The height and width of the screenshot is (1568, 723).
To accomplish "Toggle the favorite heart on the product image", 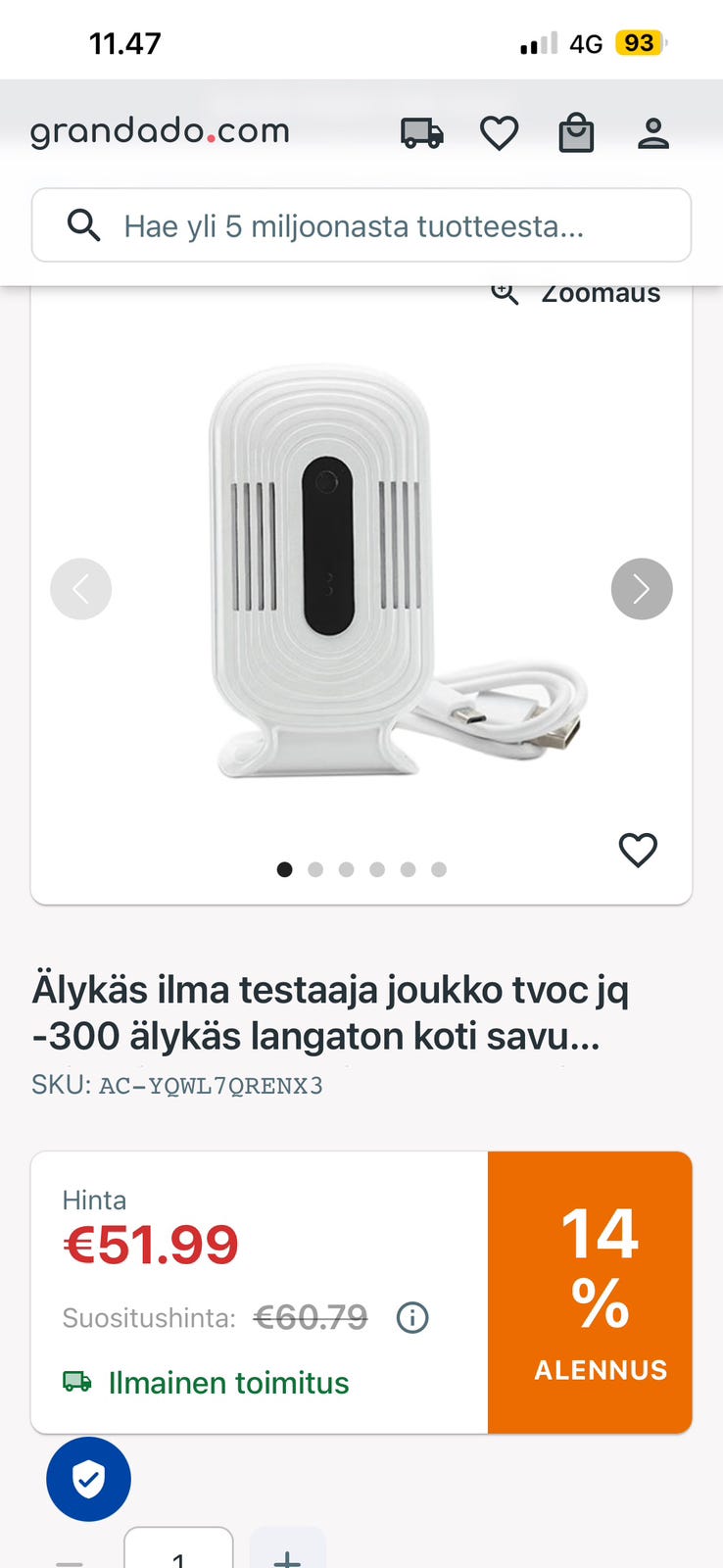I will point(638,851).
